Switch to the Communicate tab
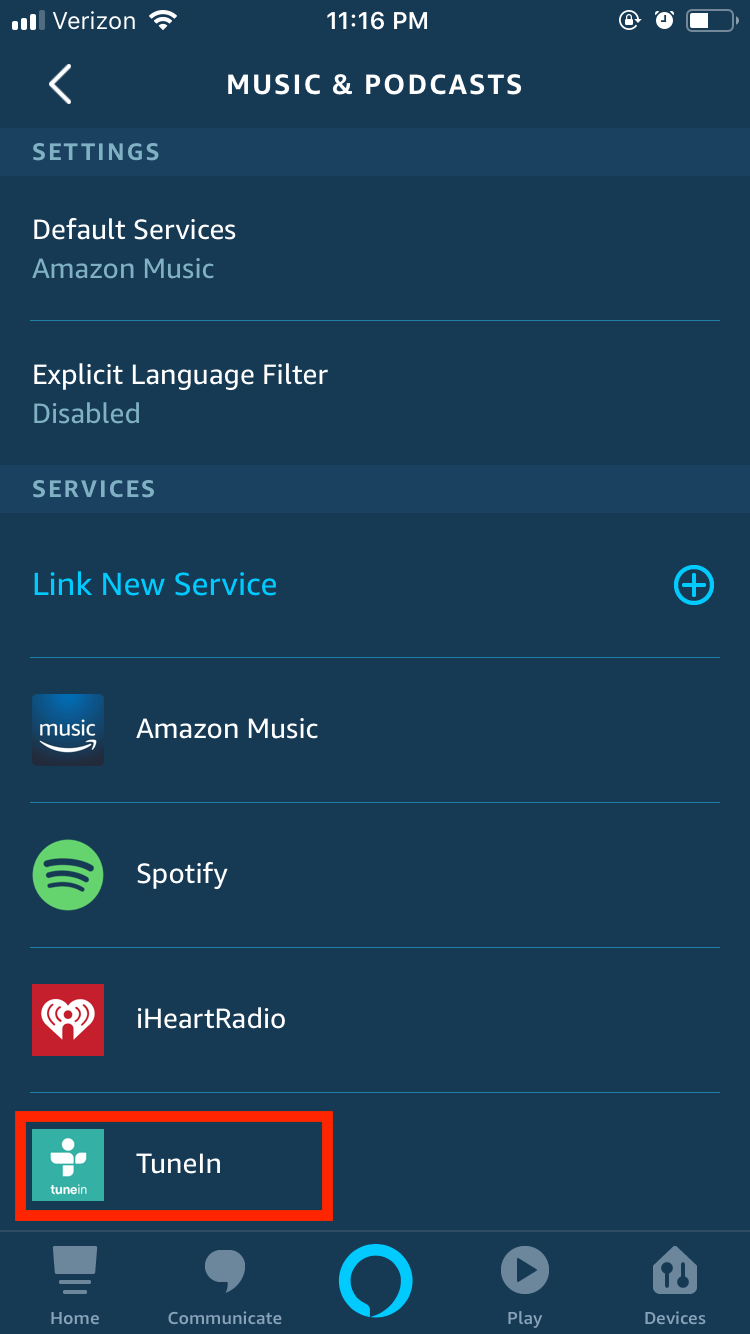 (225, 1285)
